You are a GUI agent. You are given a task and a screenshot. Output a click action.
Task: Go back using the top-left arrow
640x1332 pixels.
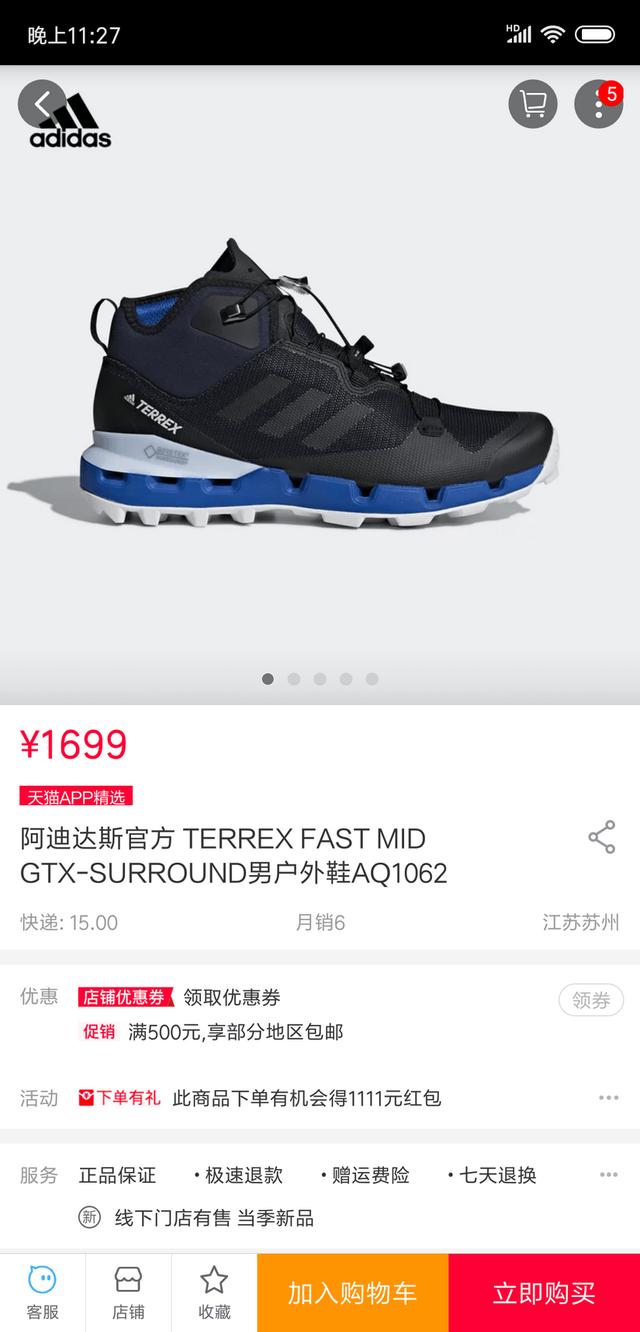coord(42,103)
